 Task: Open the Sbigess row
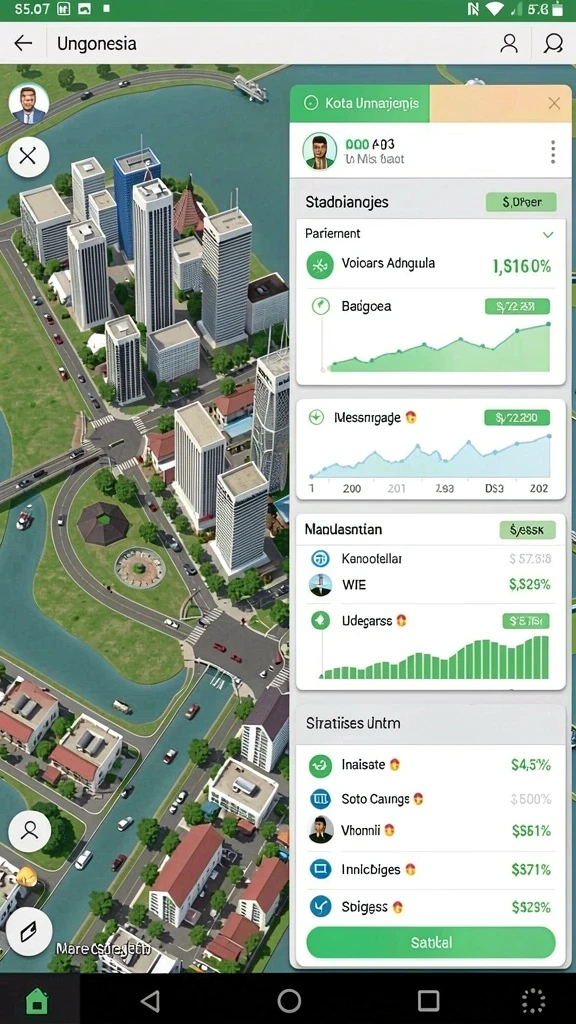tap(431, 906)
